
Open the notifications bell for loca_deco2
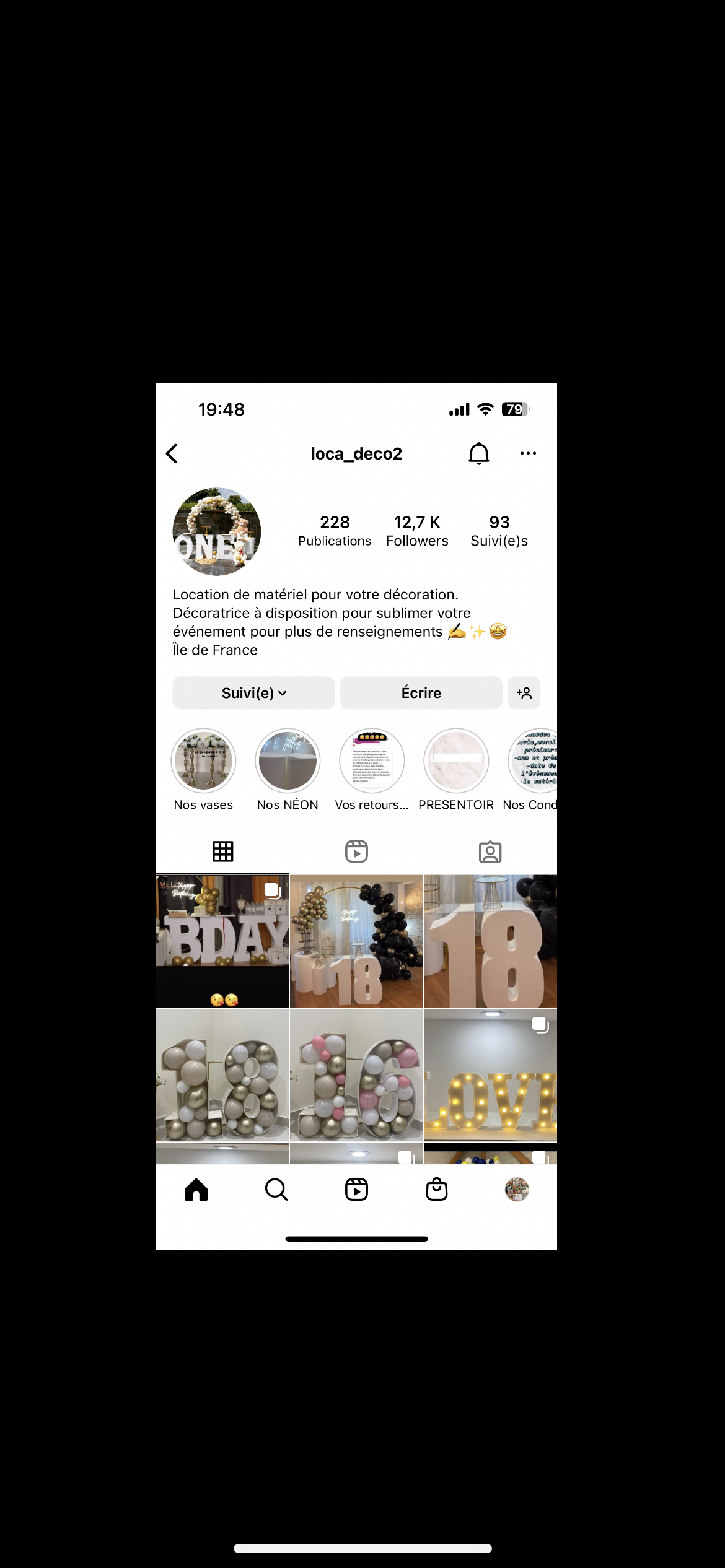pos(478,453)
